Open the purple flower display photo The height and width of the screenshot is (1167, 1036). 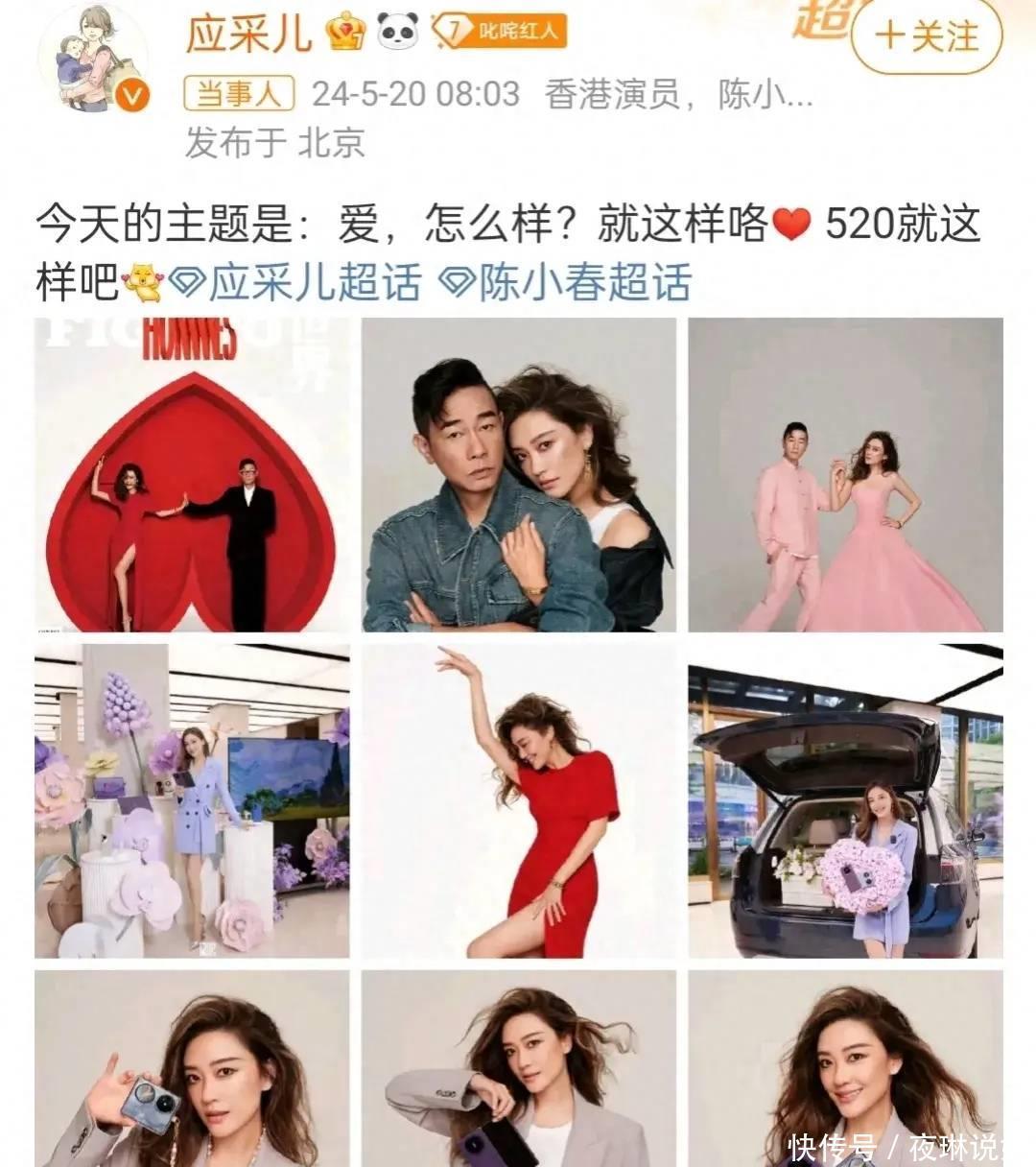coord(192,801)
